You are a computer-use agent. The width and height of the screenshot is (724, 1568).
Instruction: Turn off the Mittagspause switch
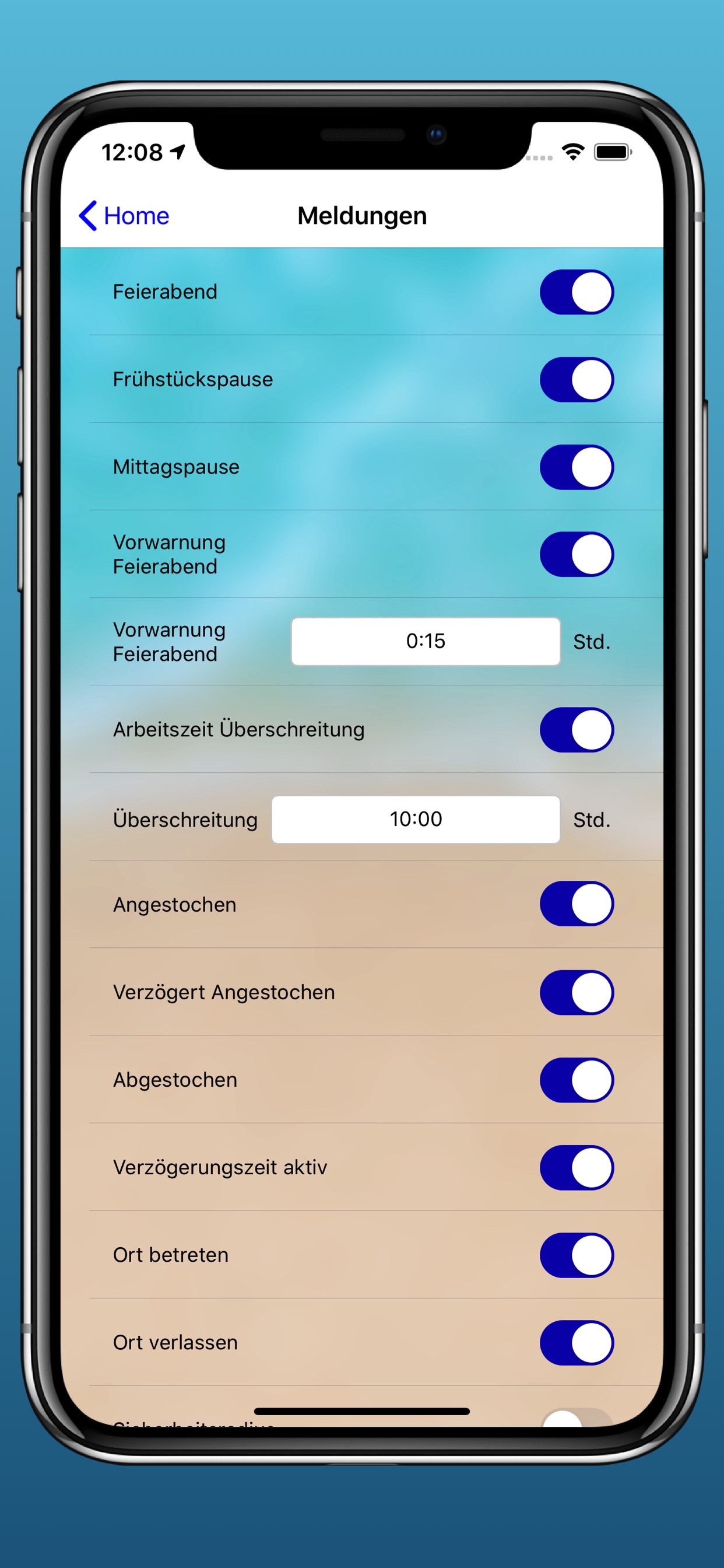(x=577, y=467)
